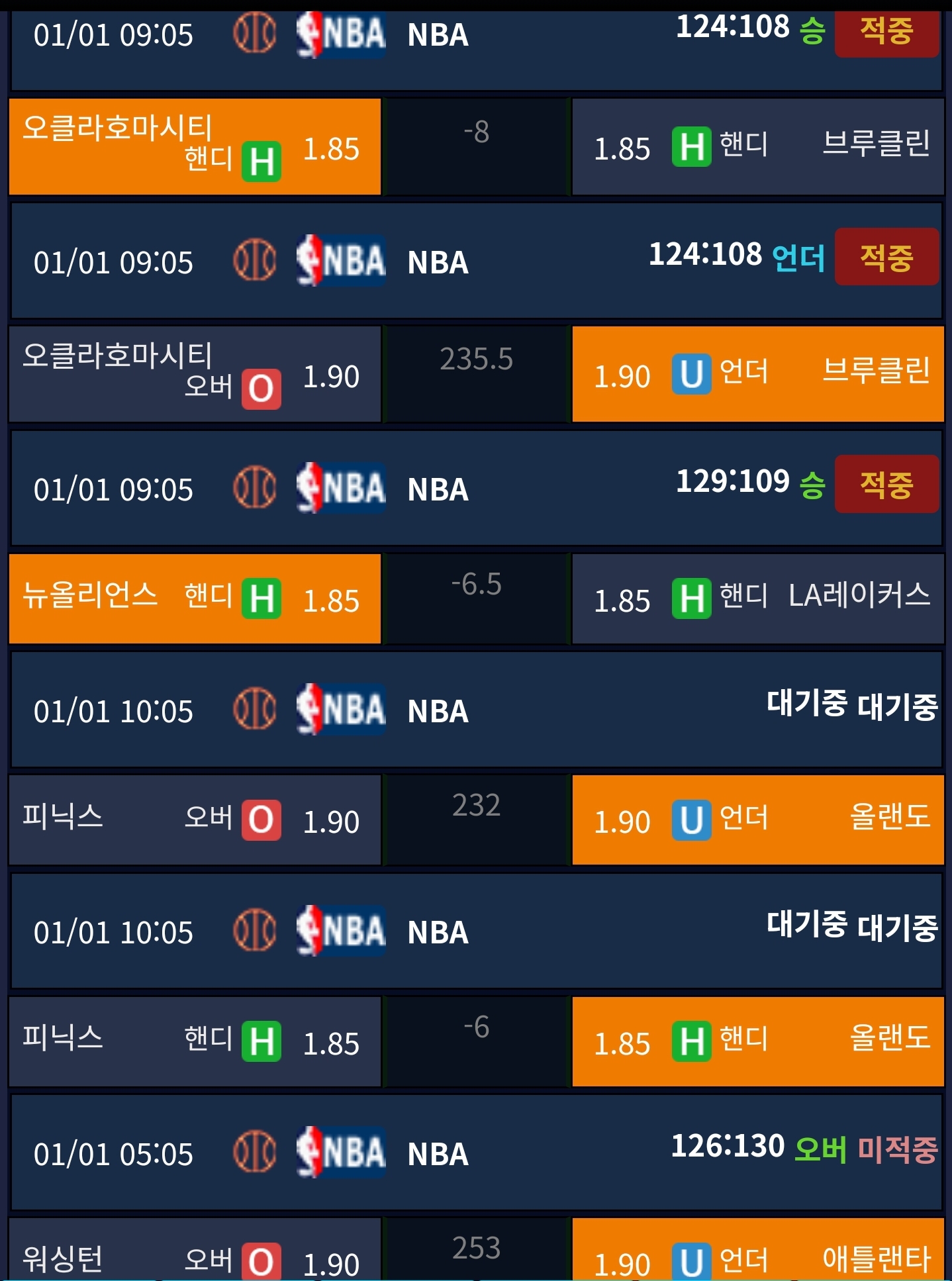This screenshot has height=1281, width=952.
Task: Tap 브루클린 언더 odds 1.90
Action: pyautogui.click(x=758, y=374)
